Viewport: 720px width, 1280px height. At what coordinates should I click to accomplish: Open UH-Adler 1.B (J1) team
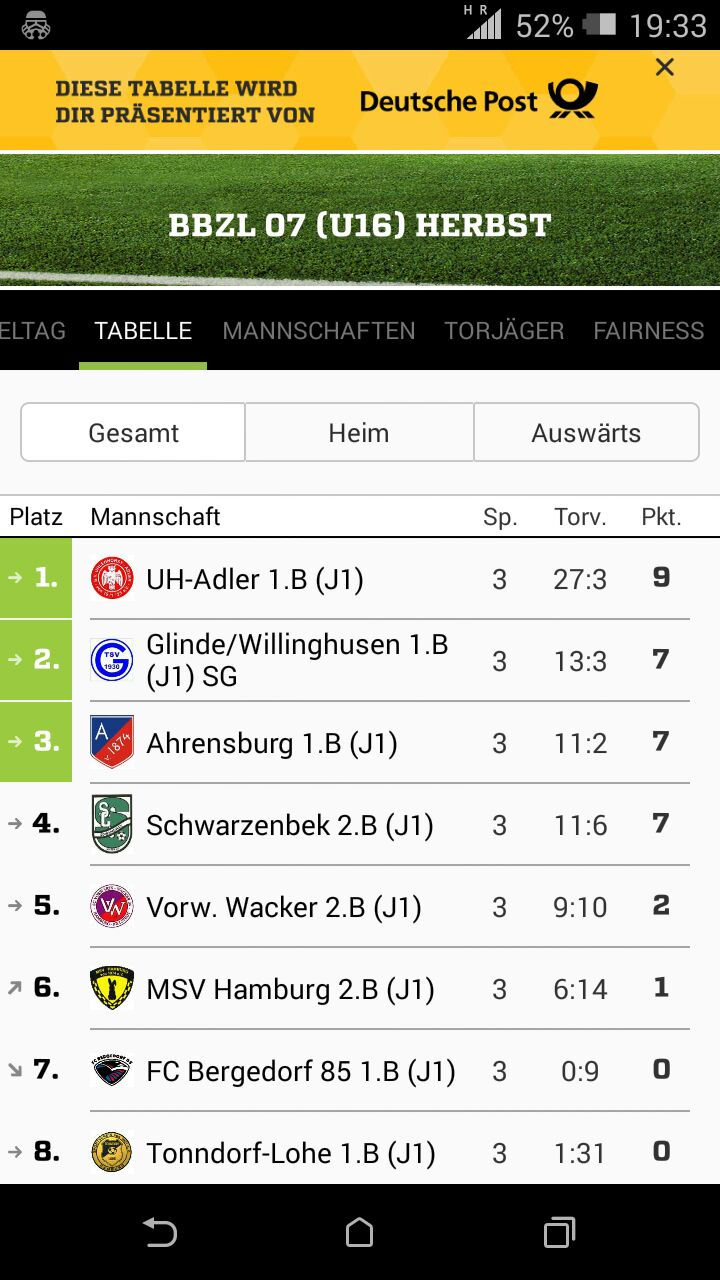[x=360, y=579]
